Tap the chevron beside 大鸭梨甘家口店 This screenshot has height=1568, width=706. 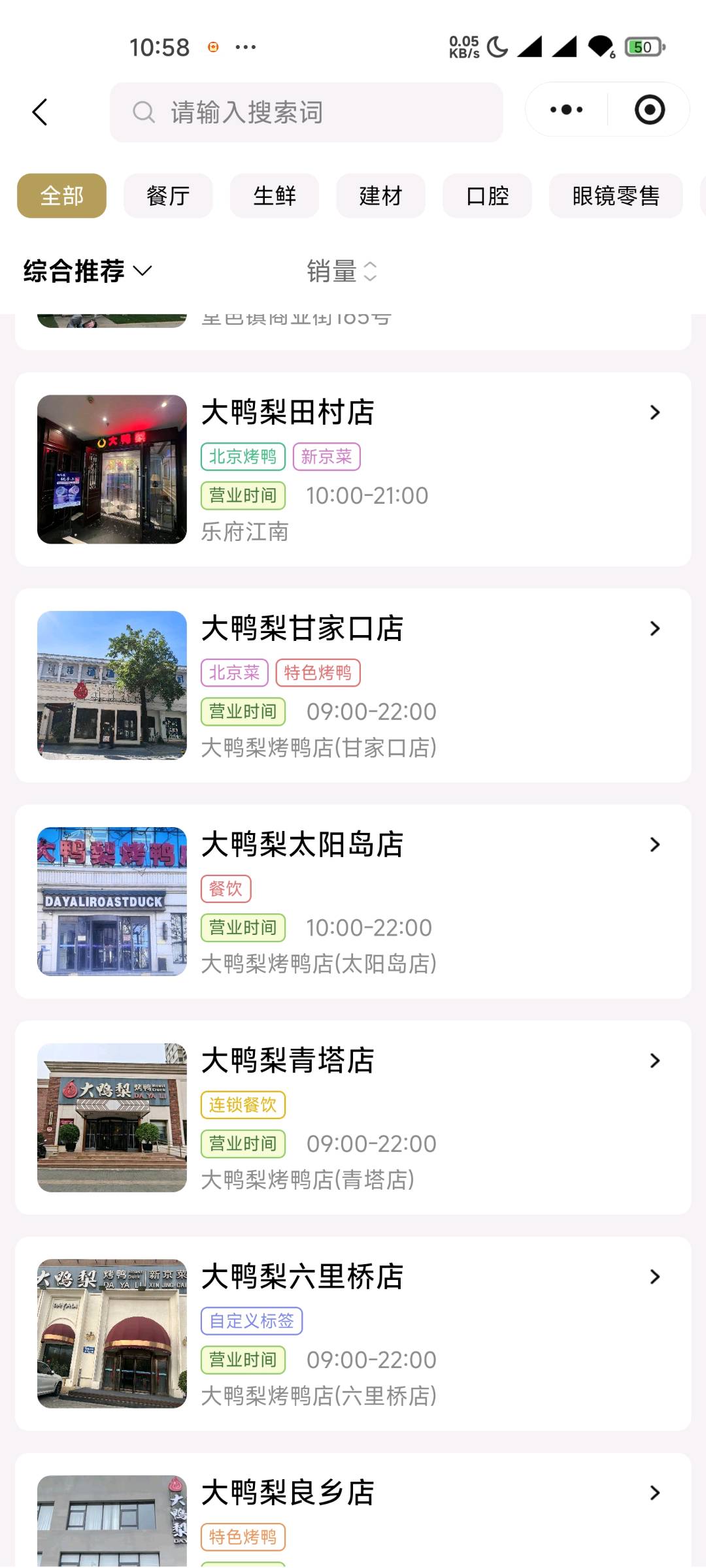pyautogui.click(x=654, y=628)
